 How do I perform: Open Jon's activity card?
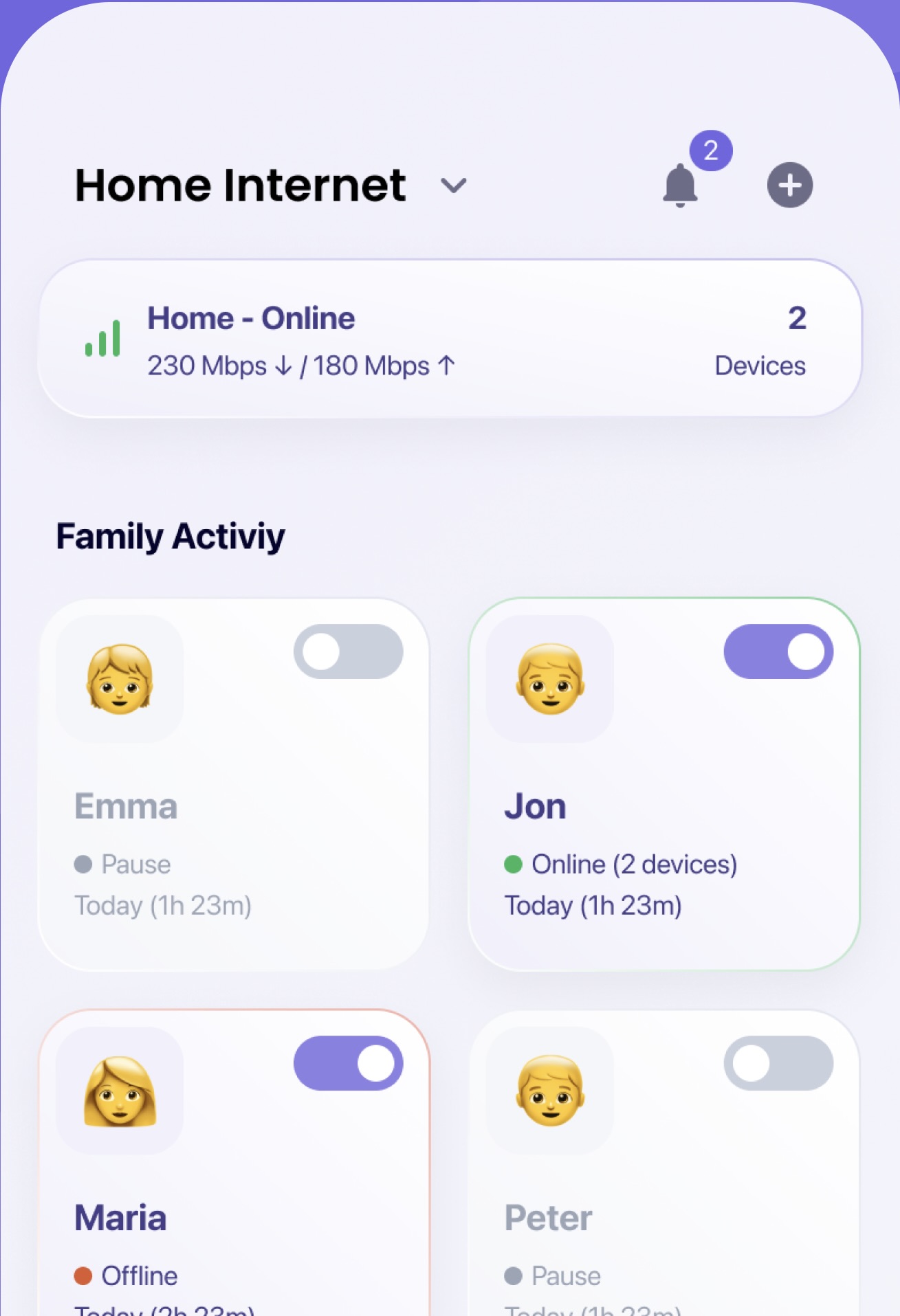pos(663,825)
